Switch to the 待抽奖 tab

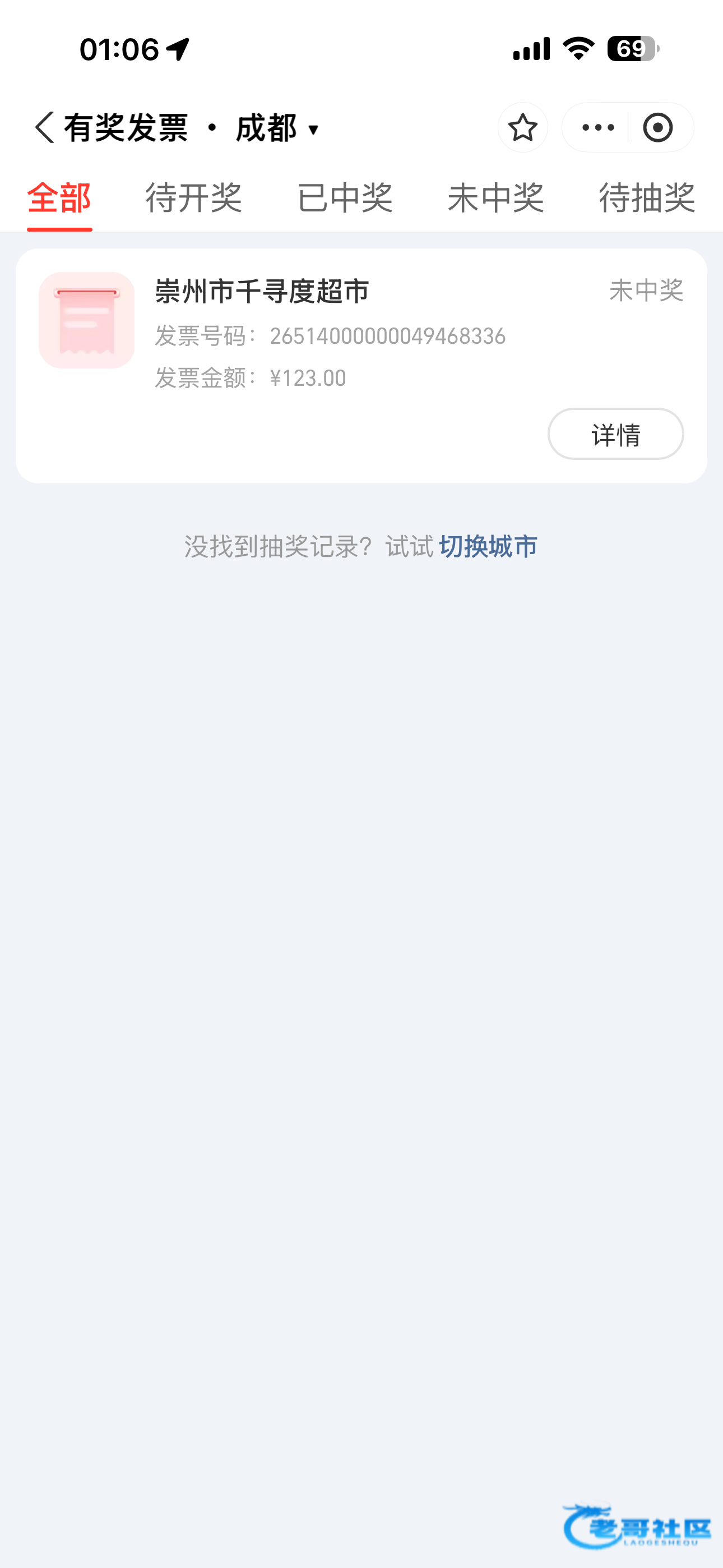point(646,197)
